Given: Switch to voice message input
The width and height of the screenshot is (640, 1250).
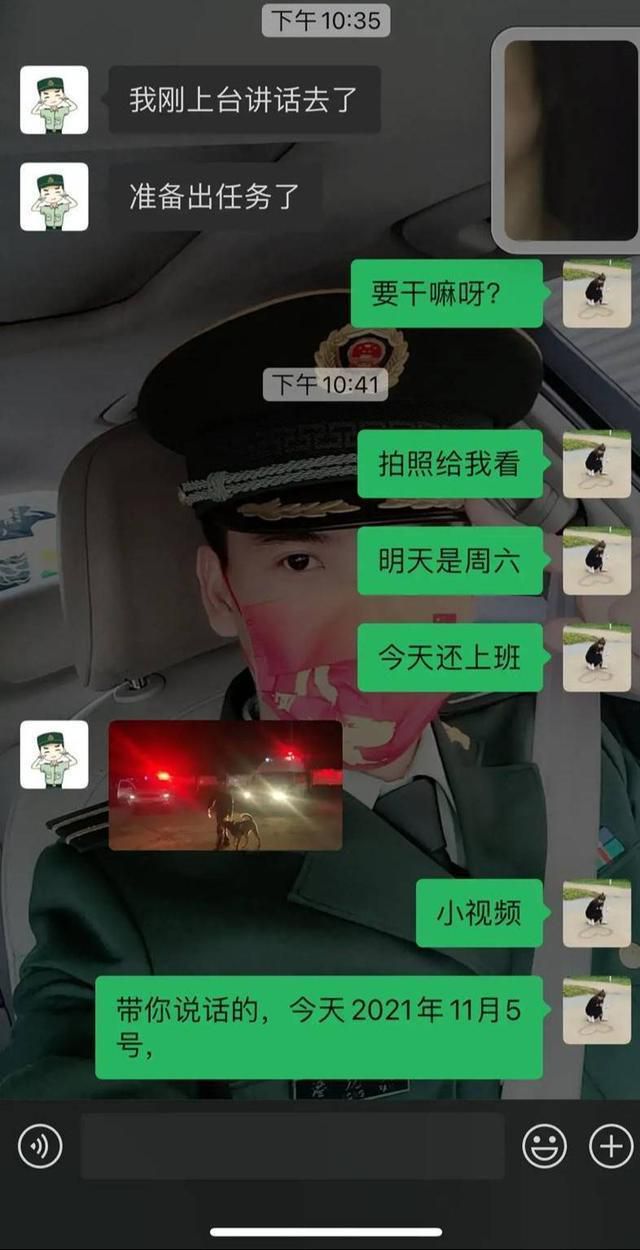Looking at the screenshot, I should pyautogui.click(x=40, y=1146).
